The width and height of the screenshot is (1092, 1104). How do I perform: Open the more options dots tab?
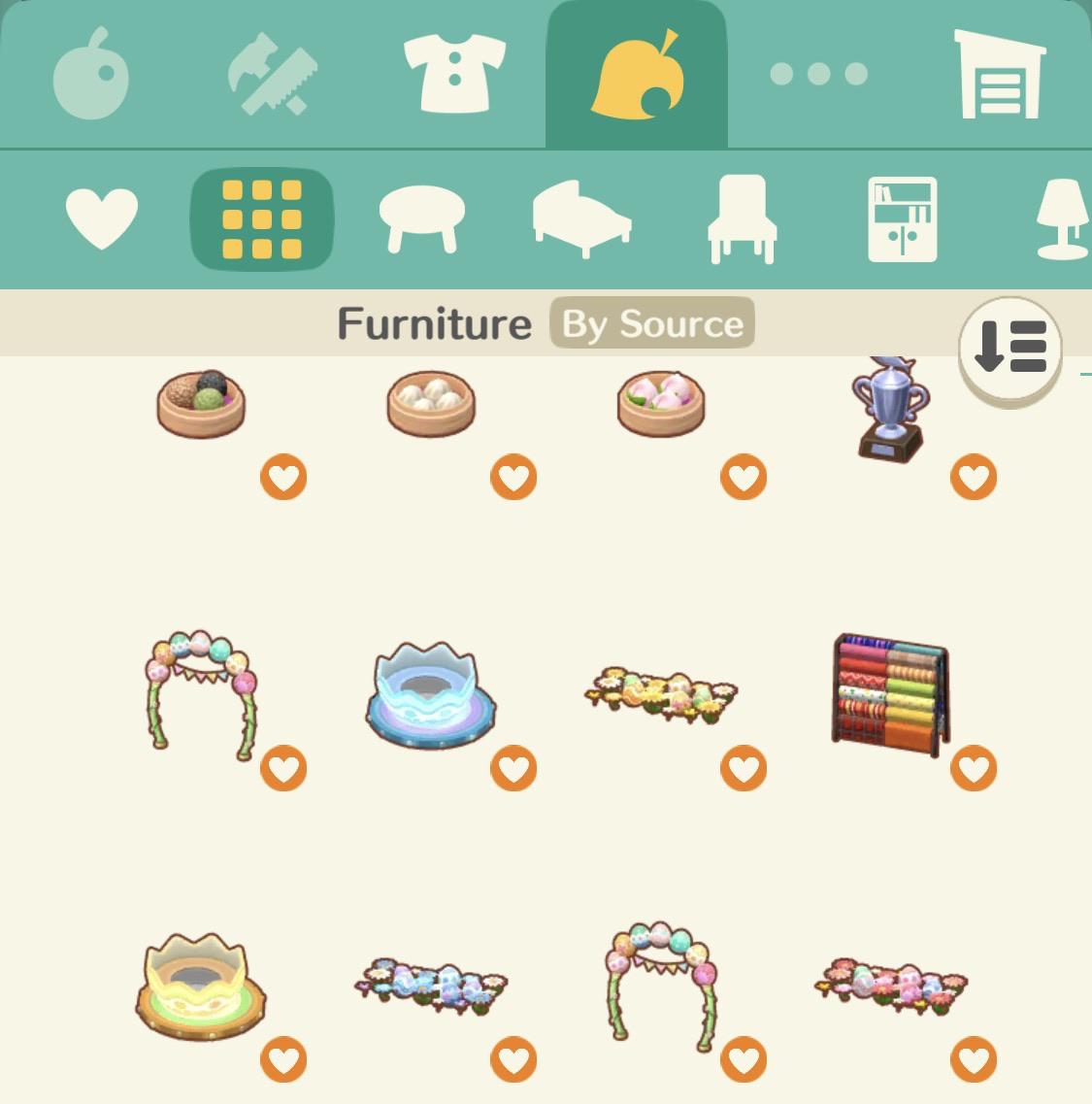(818, 74)
